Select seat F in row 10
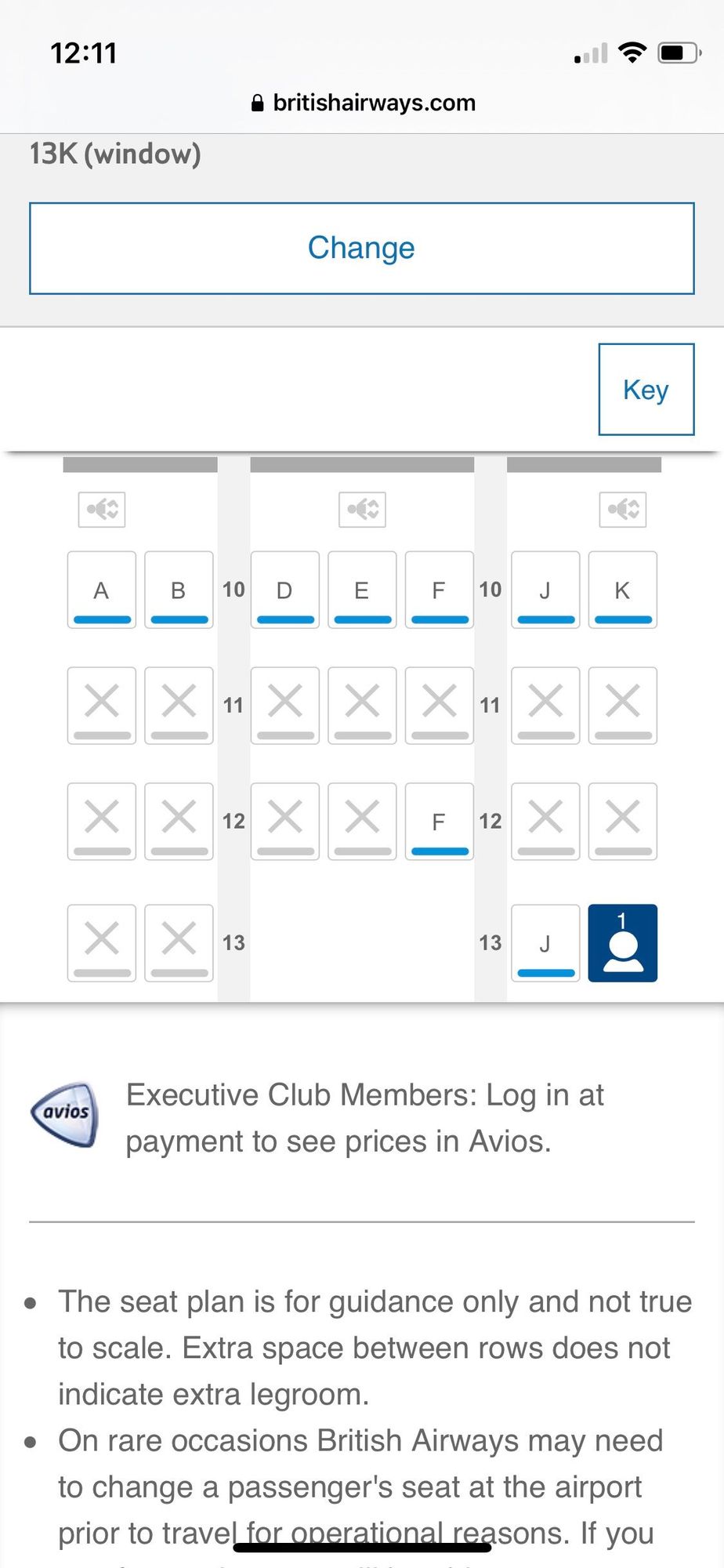 coord(439,590)
